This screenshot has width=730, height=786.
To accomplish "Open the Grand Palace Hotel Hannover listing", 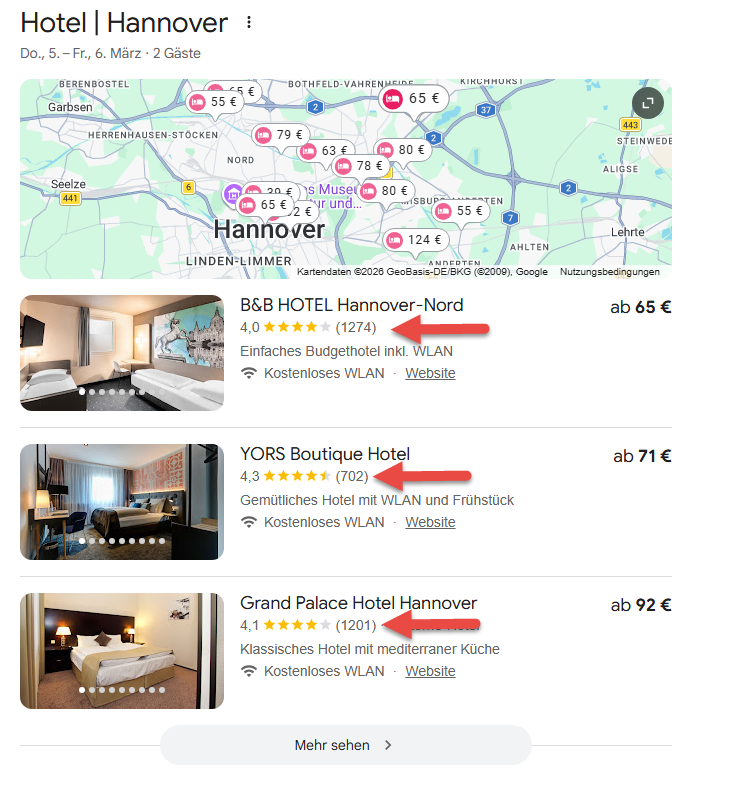I will (x=358, y=603).
